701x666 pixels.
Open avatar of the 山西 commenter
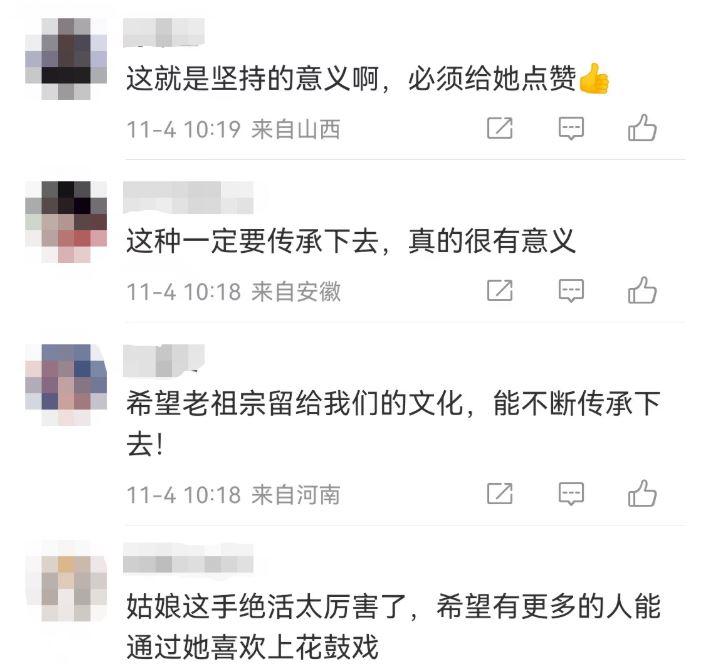pos(66,58)
